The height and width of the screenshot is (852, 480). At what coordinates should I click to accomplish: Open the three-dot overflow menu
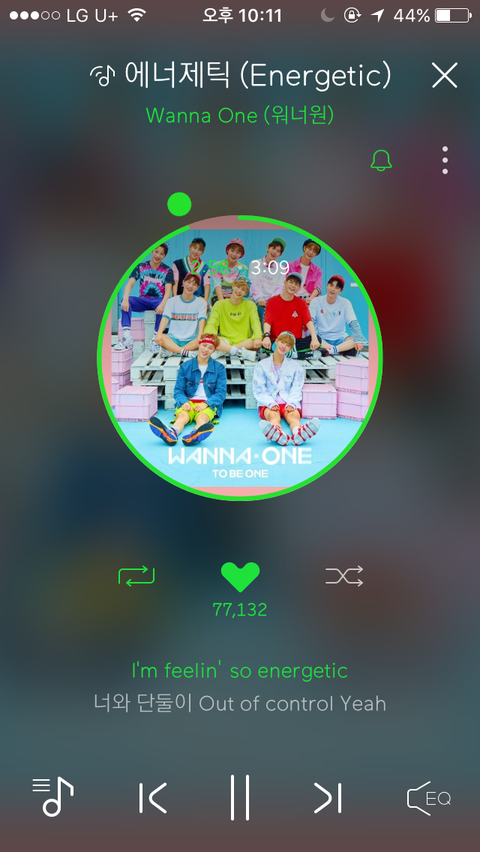445,160
